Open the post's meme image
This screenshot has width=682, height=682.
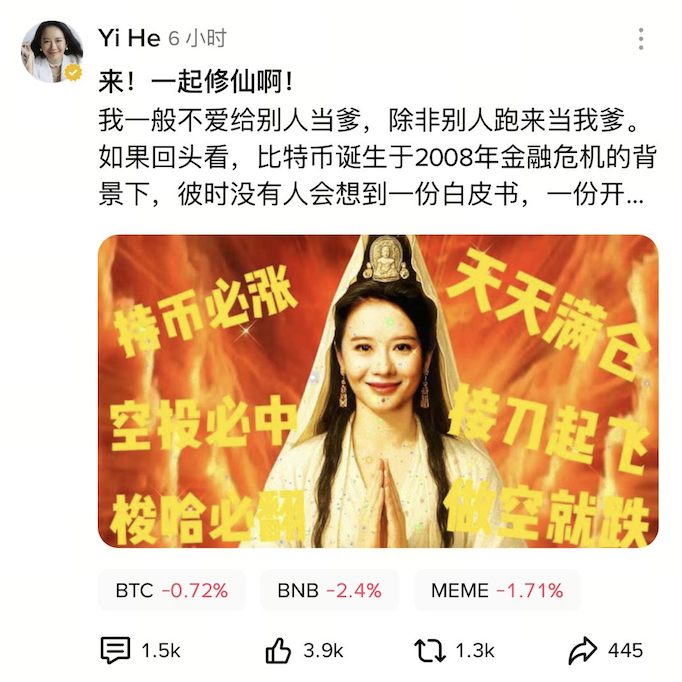tap(377, 391)
